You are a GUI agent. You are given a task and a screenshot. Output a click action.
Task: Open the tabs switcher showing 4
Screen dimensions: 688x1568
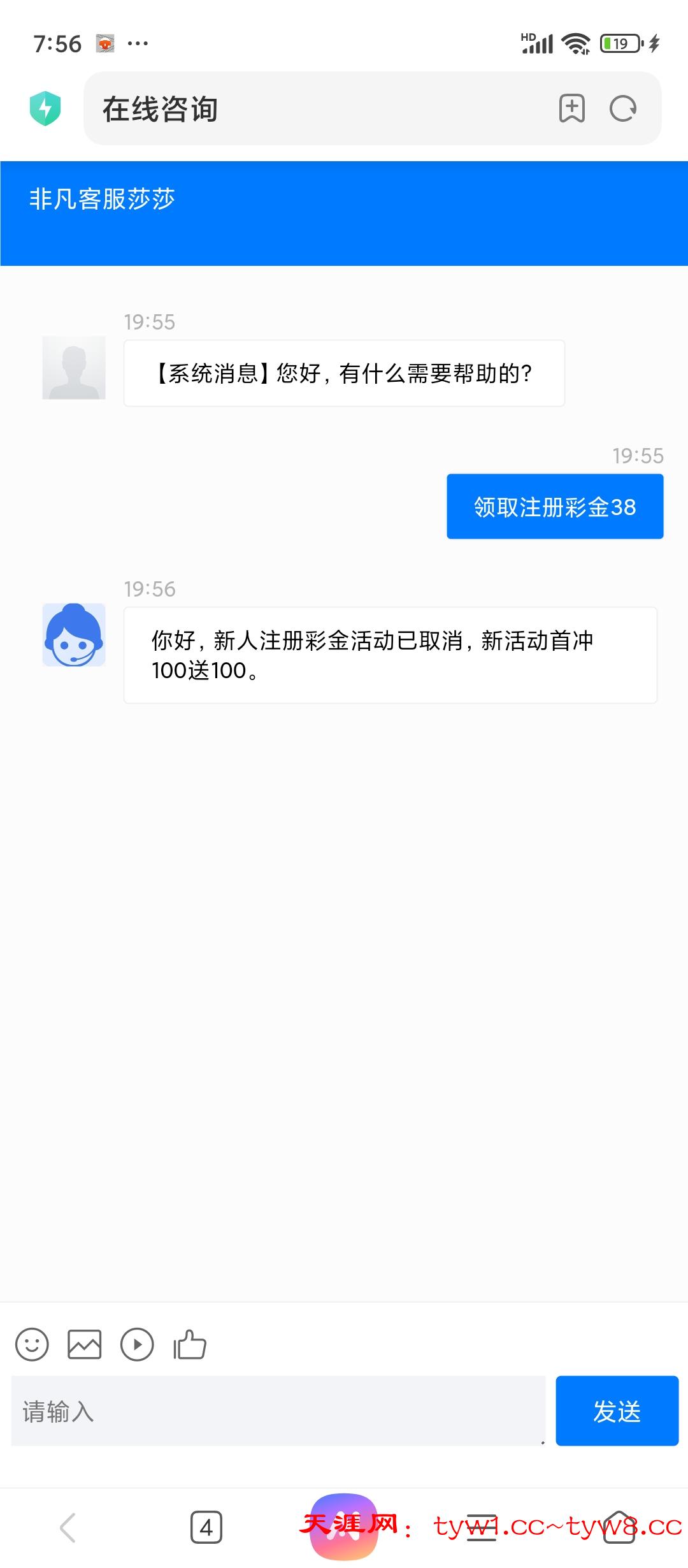pyautogui.click(x=206, y=1528)
